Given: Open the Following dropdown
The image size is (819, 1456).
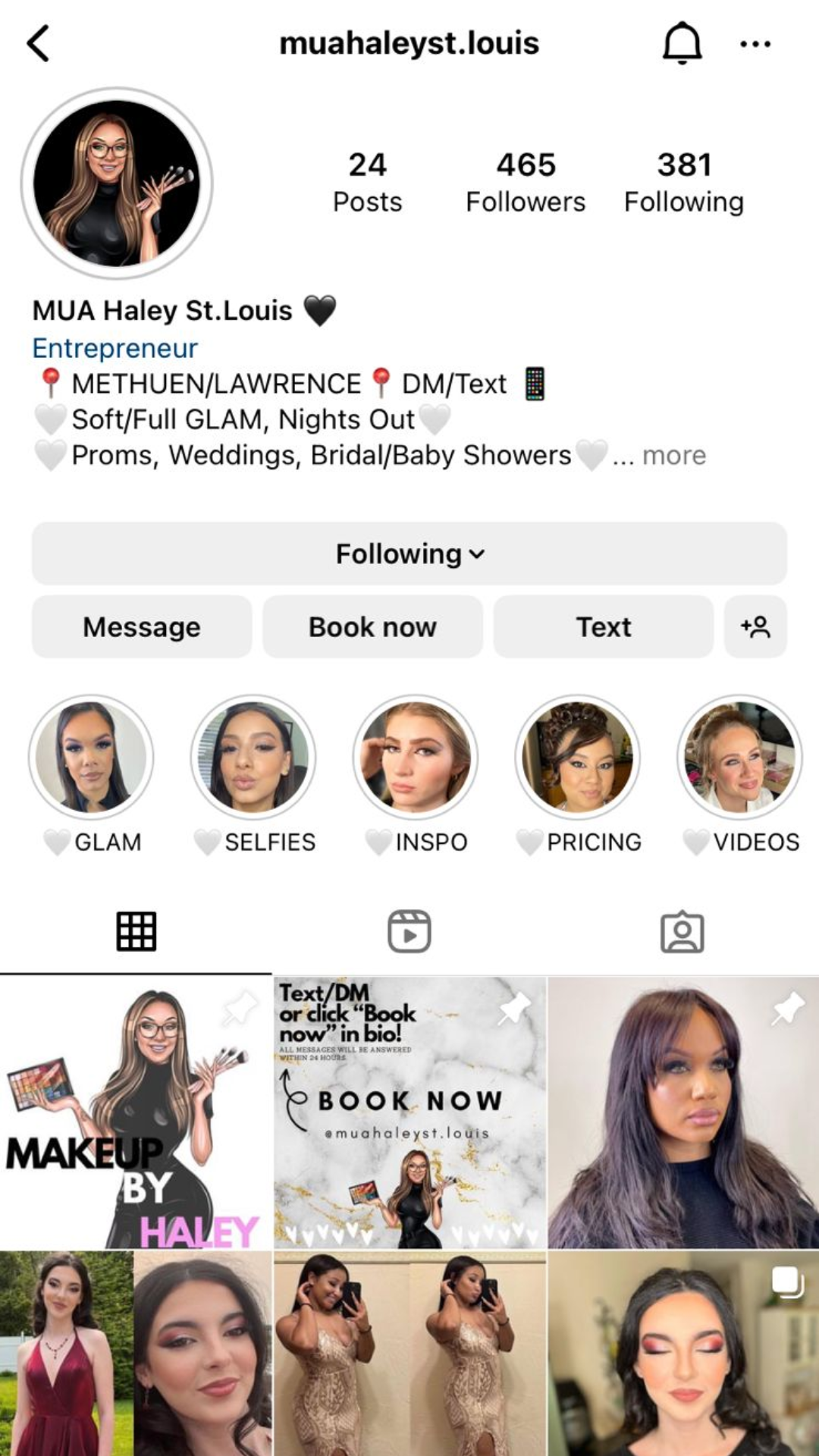Looking at the screenshot, I should (409, 554).
